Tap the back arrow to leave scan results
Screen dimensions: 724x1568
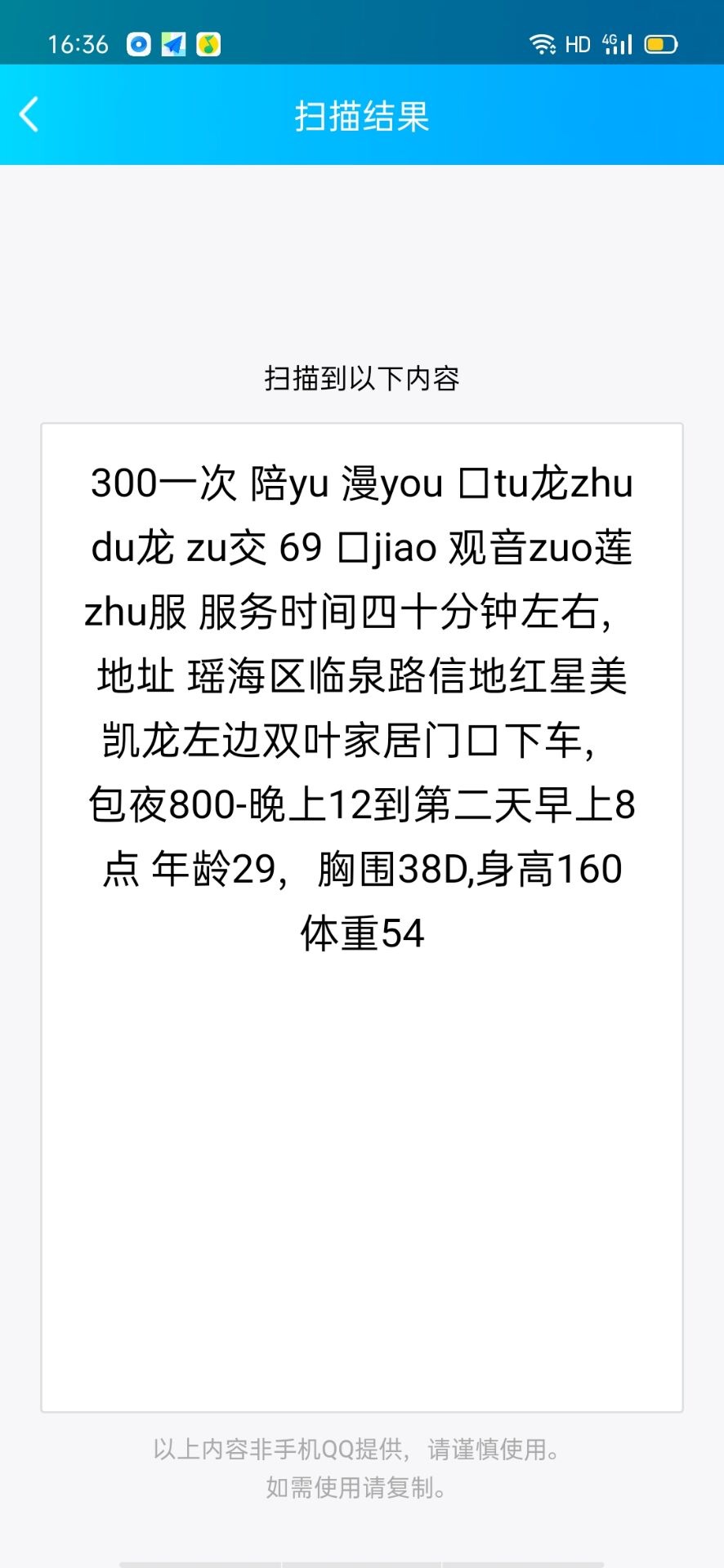(x=29, y=114)
